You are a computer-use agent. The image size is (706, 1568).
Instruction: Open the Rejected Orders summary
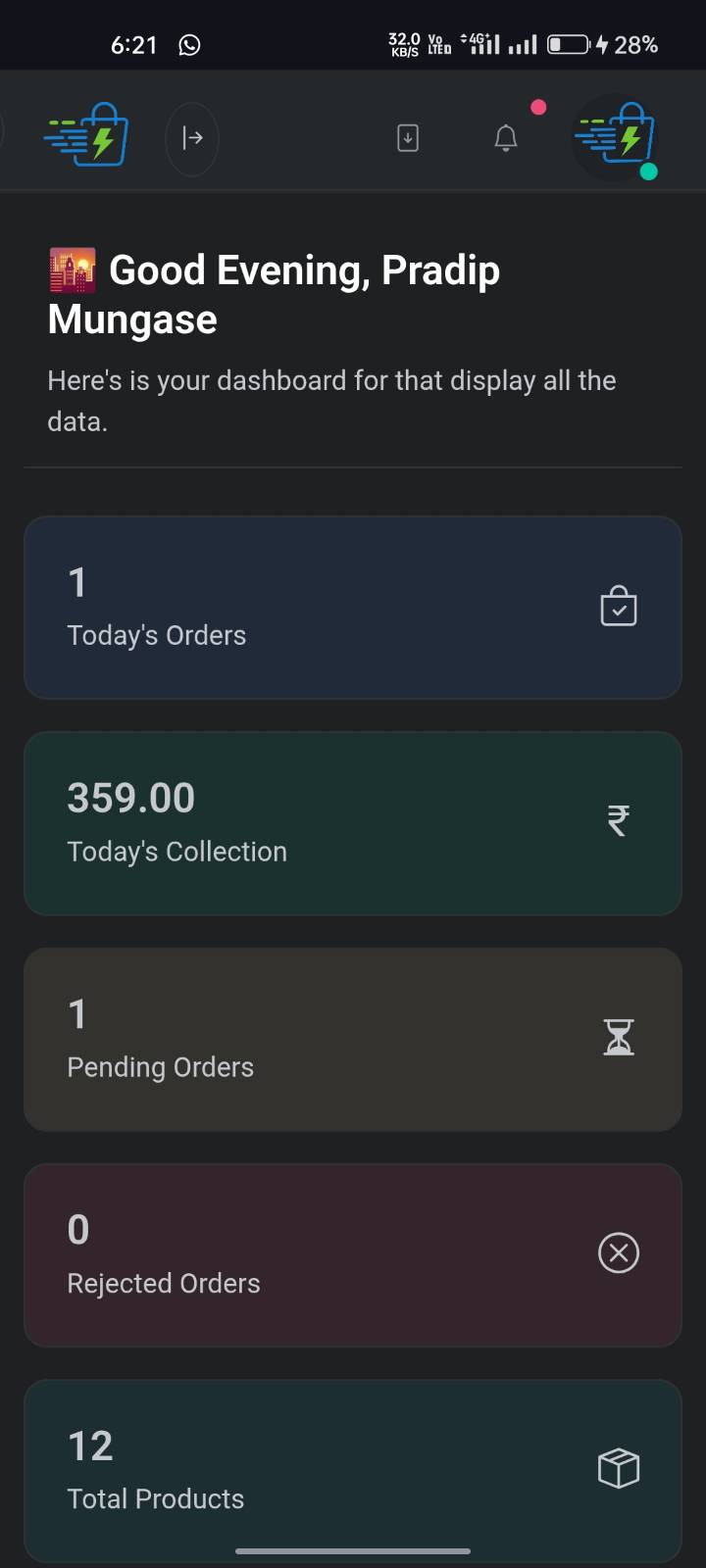[x=353, y=1252]
